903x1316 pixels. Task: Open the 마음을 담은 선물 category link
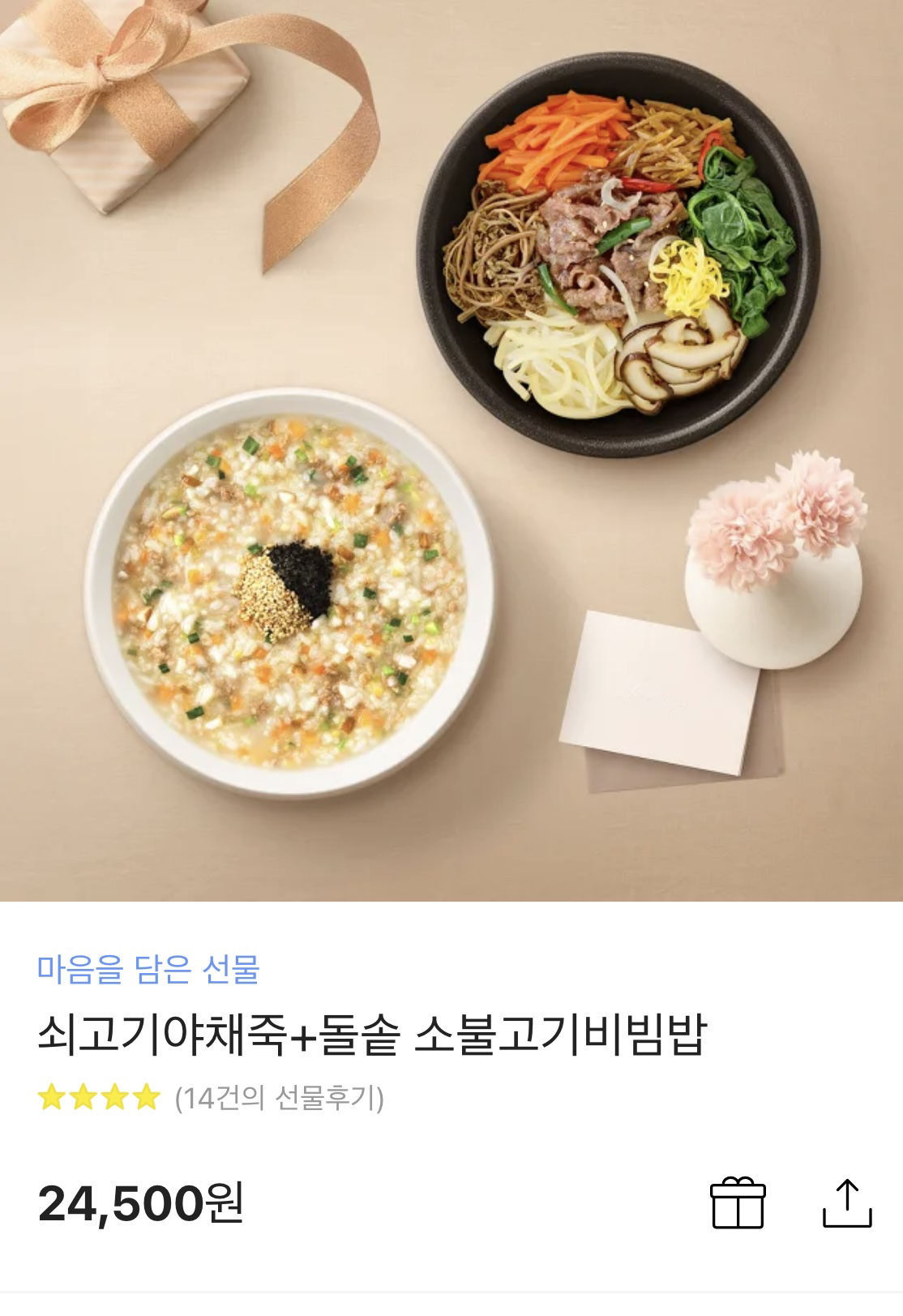coord(148,969)
